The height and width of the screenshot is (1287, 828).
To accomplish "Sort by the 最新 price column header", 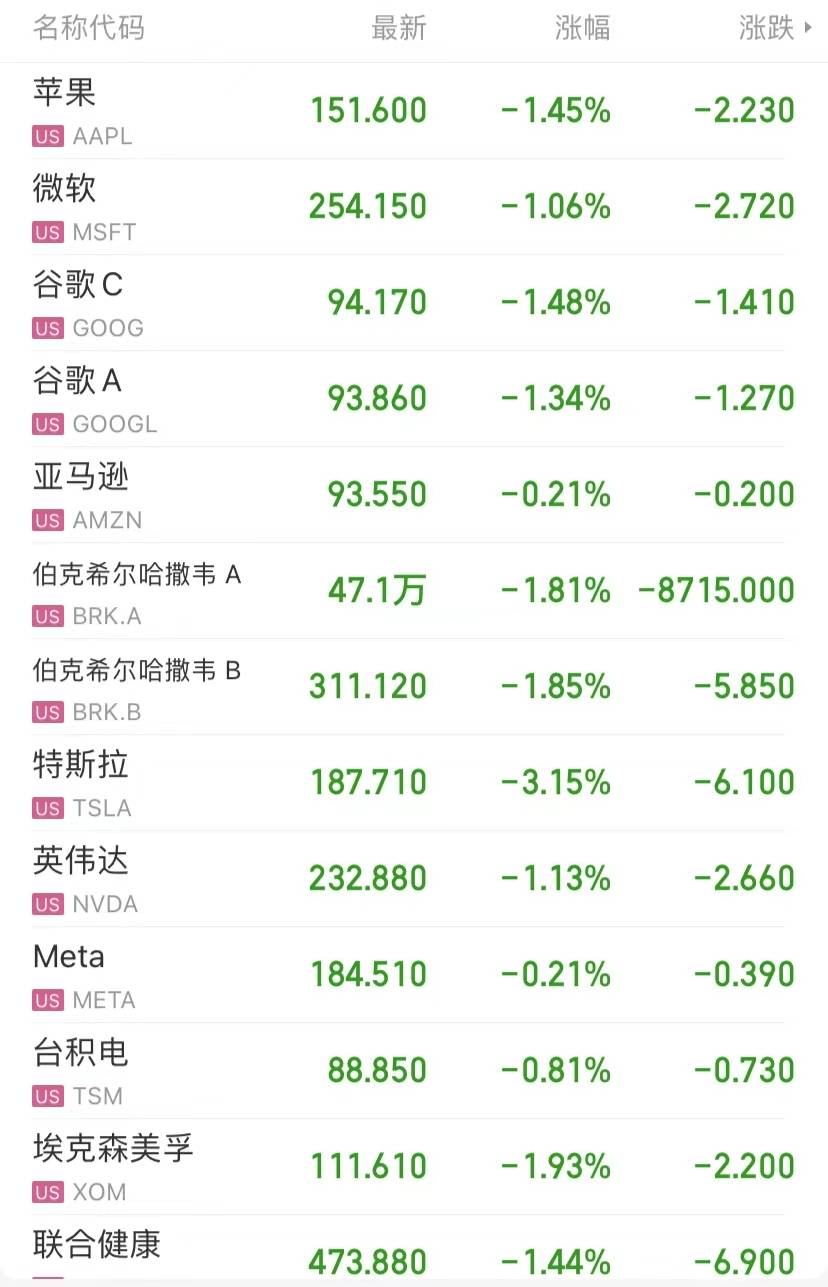I will tap(400, 29).
